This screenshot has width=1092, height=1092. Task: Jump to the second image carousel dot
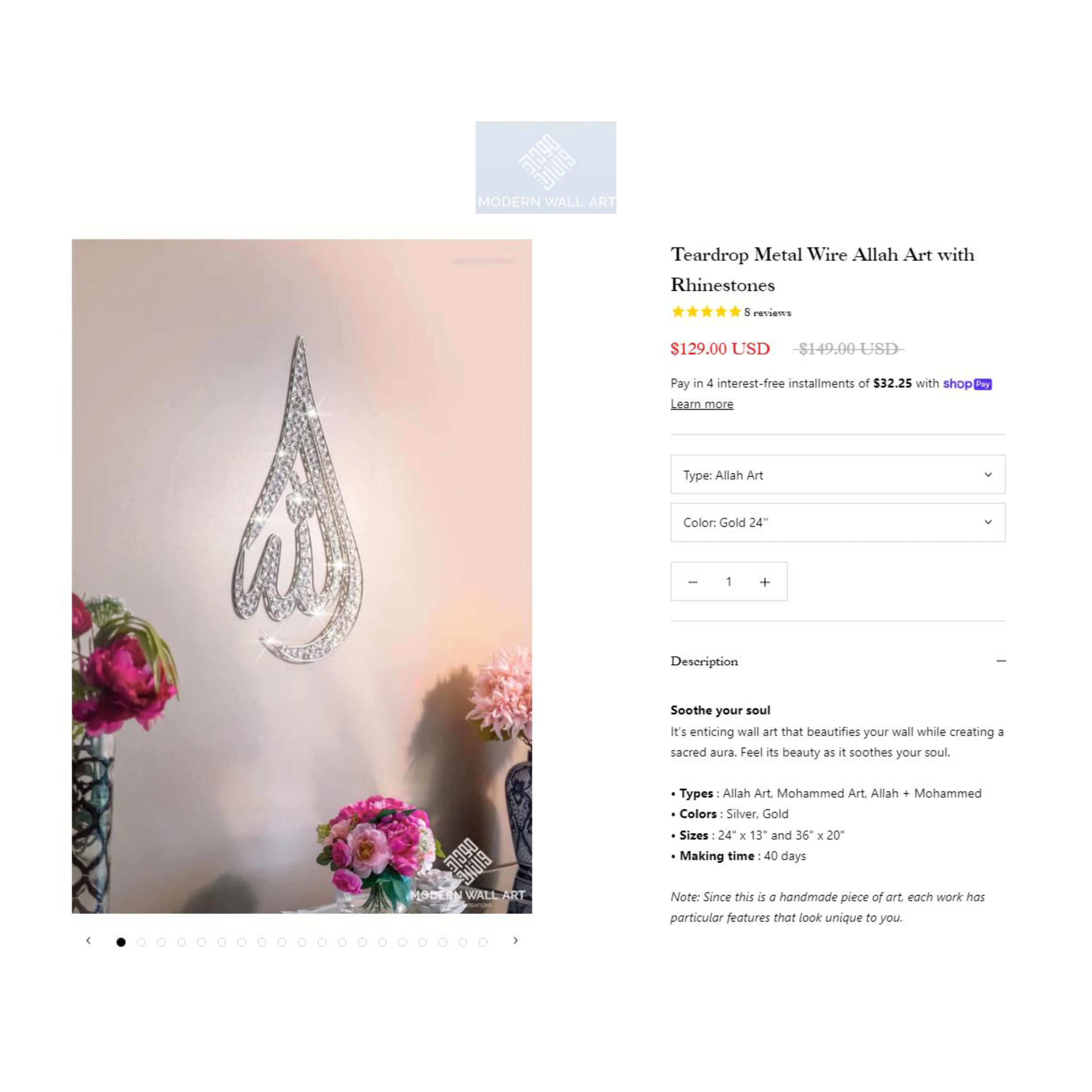pyautogui.click(x=141, y=942)
